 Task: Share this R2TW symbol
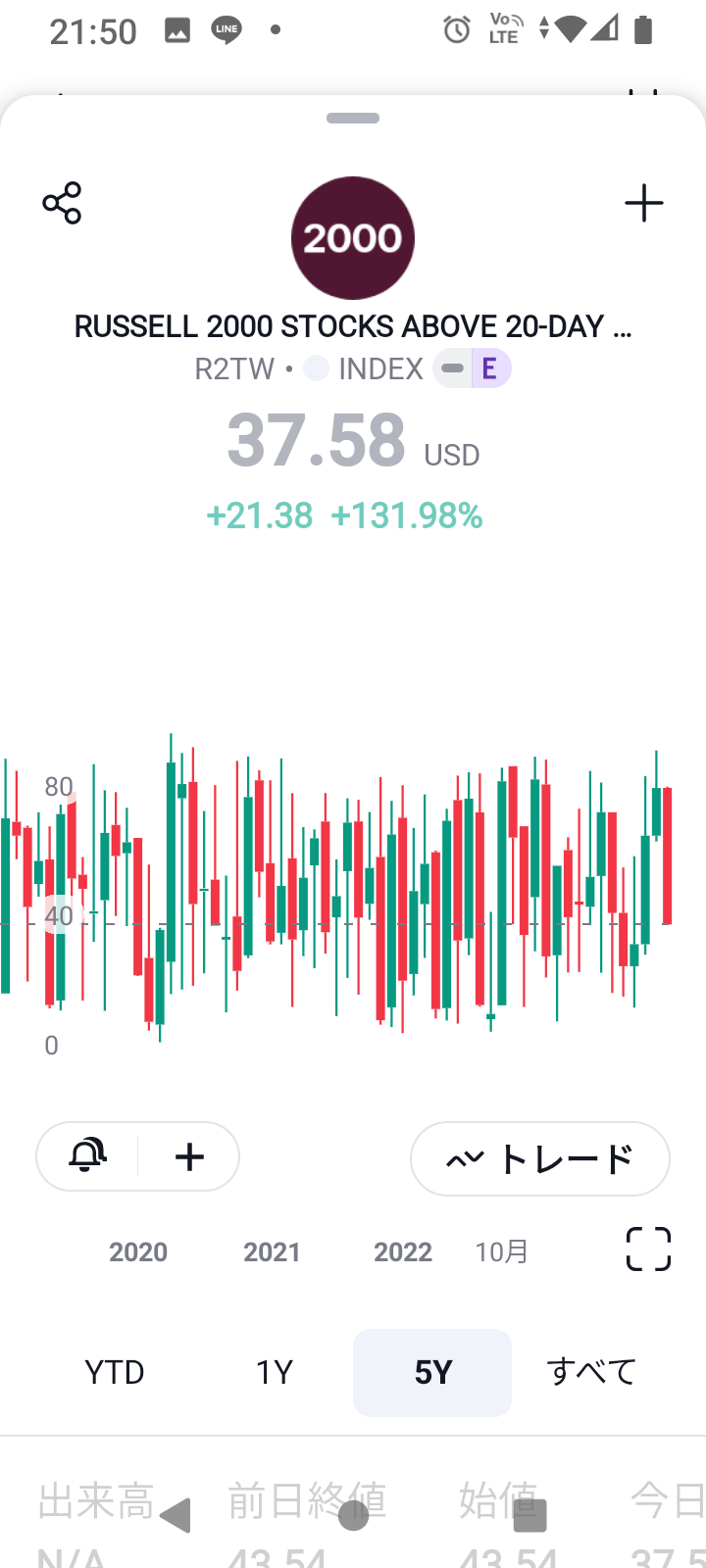pyautogui.click(x=62, y=203)
